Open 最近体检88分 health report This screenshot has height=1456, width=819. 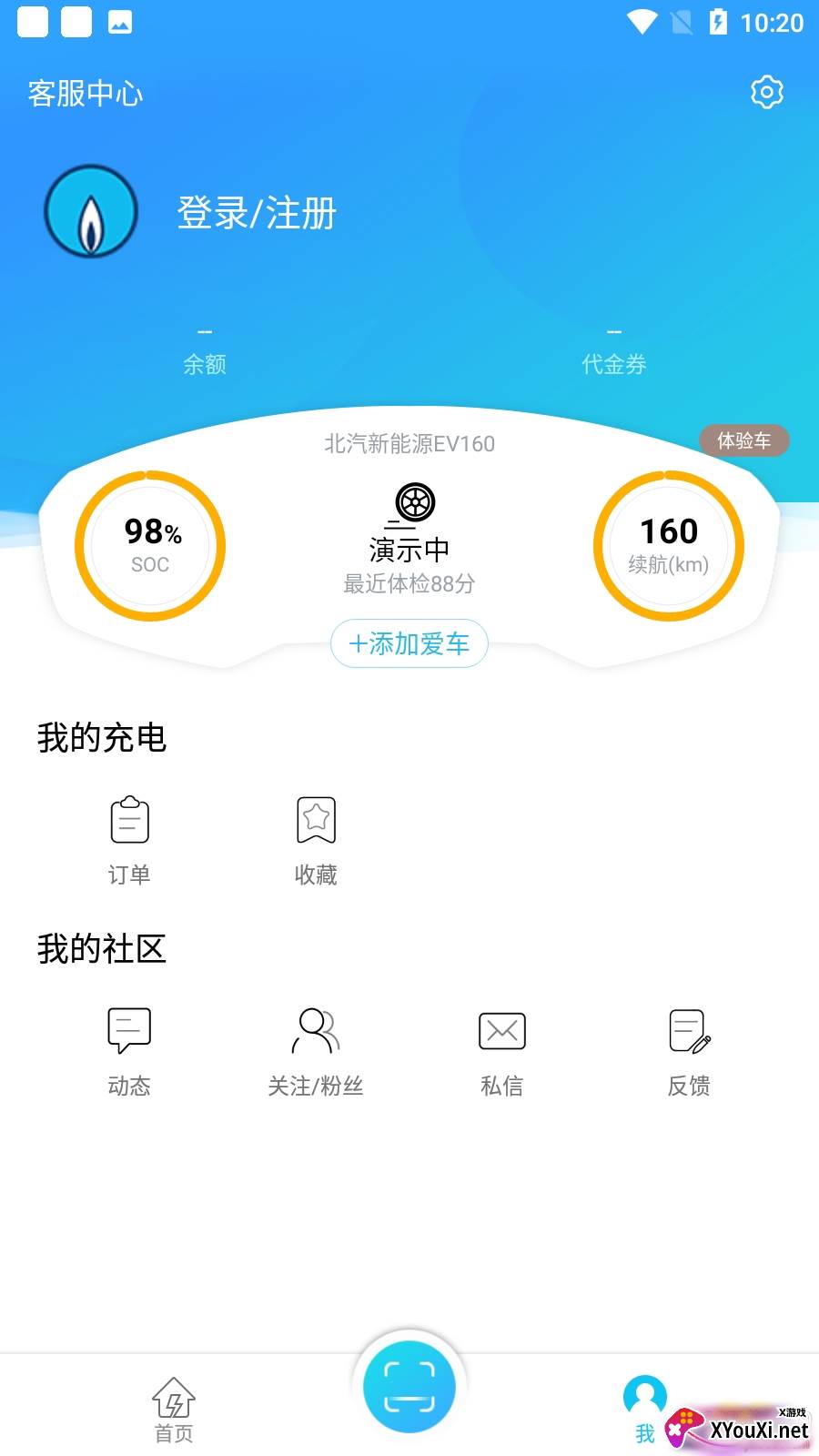pyautogui.click(x=409, y=585)
